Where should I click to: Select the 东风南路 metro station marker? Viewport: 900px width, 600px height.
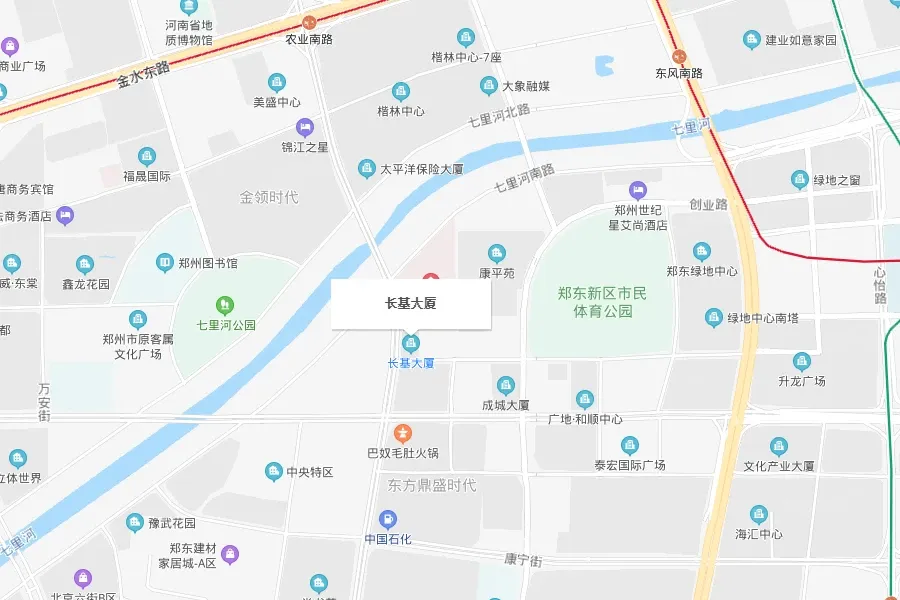[x=680, y=56]
